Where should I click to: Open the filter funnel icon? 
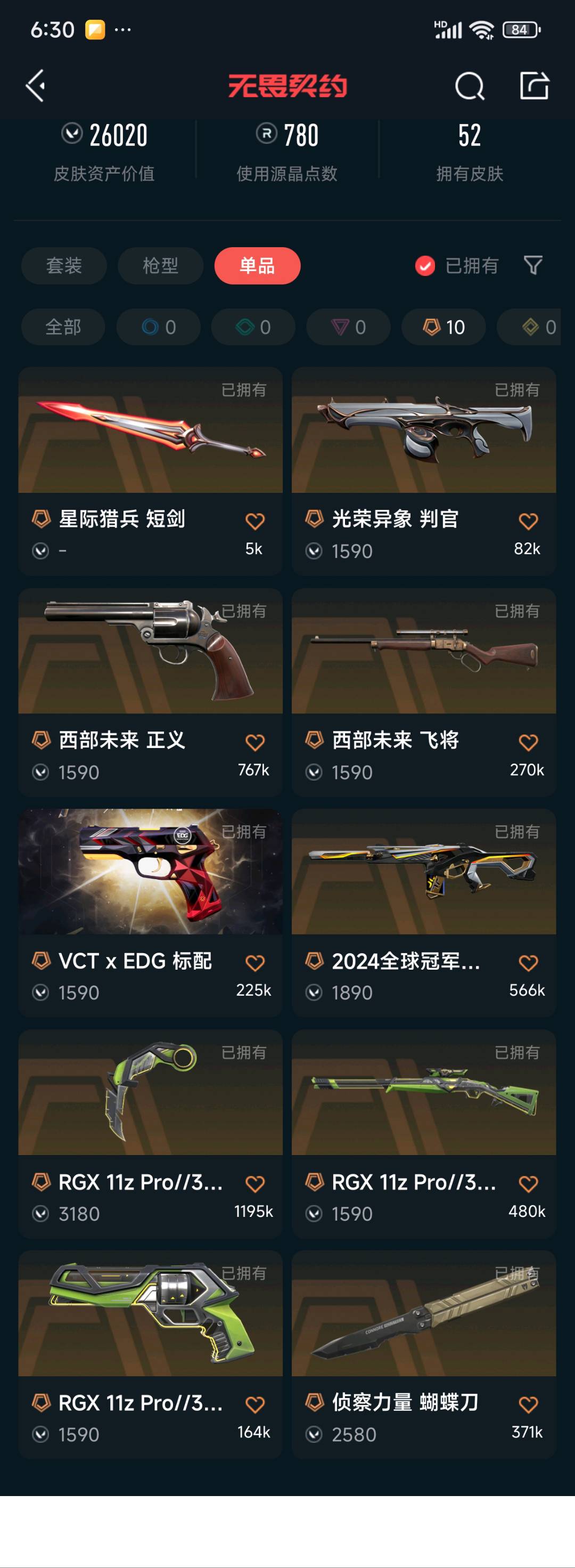pos(533,265)
